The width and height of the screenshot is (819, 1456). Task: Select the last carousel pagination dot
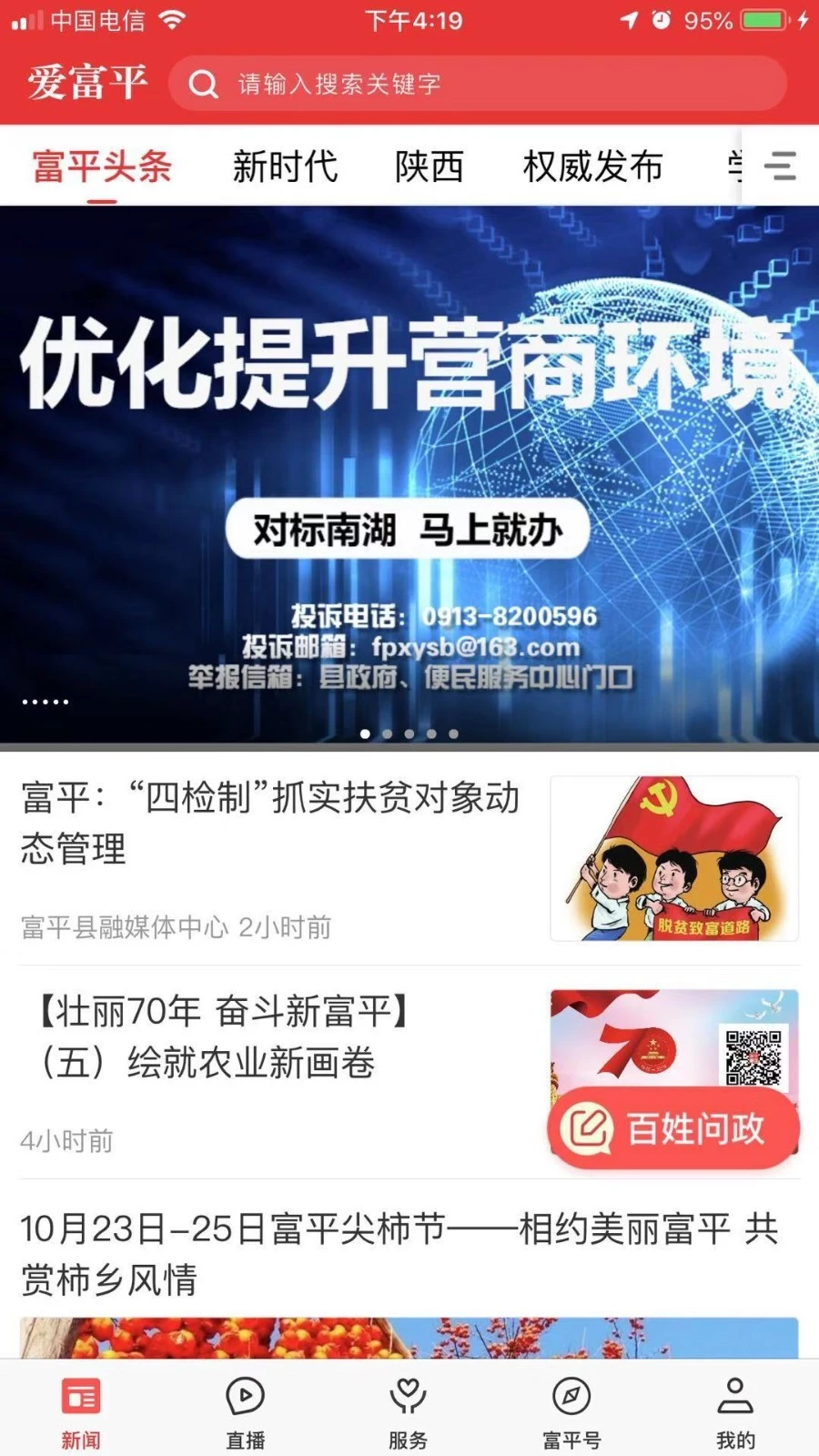point(454,732)
